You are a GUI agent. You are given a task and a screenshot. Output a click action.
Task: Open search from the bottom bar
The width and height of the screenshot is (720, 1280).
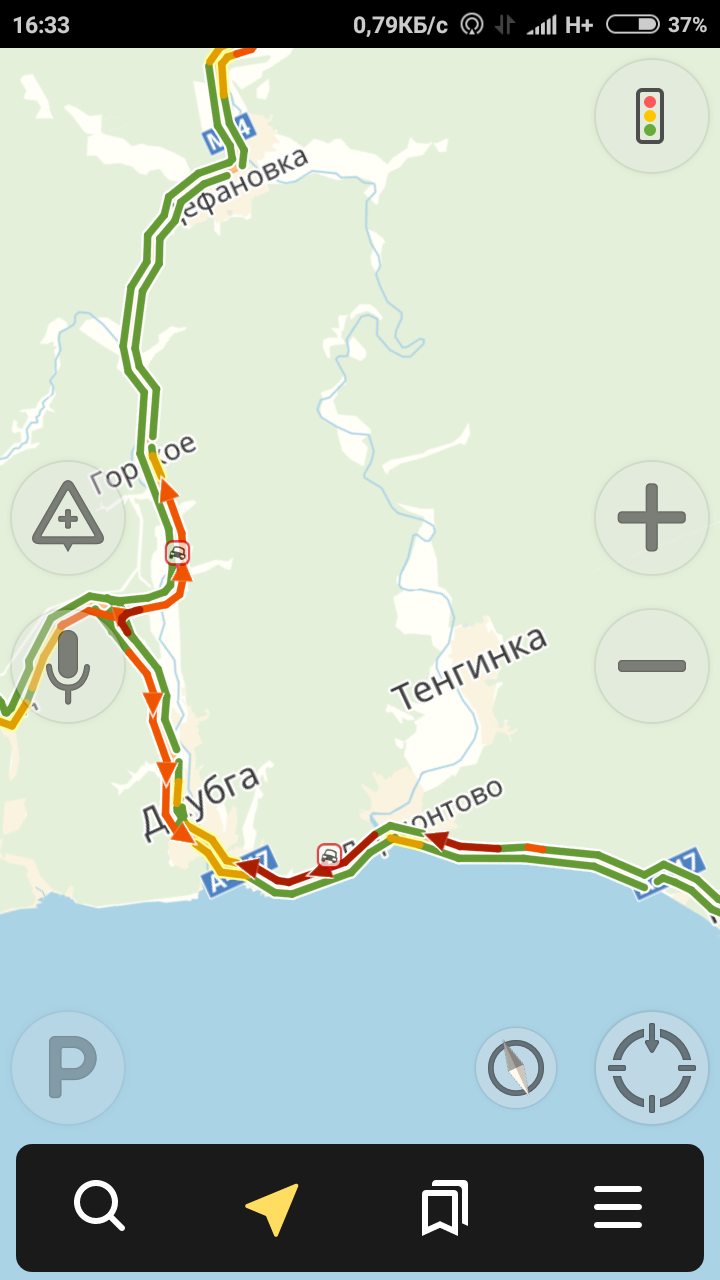99,1206
